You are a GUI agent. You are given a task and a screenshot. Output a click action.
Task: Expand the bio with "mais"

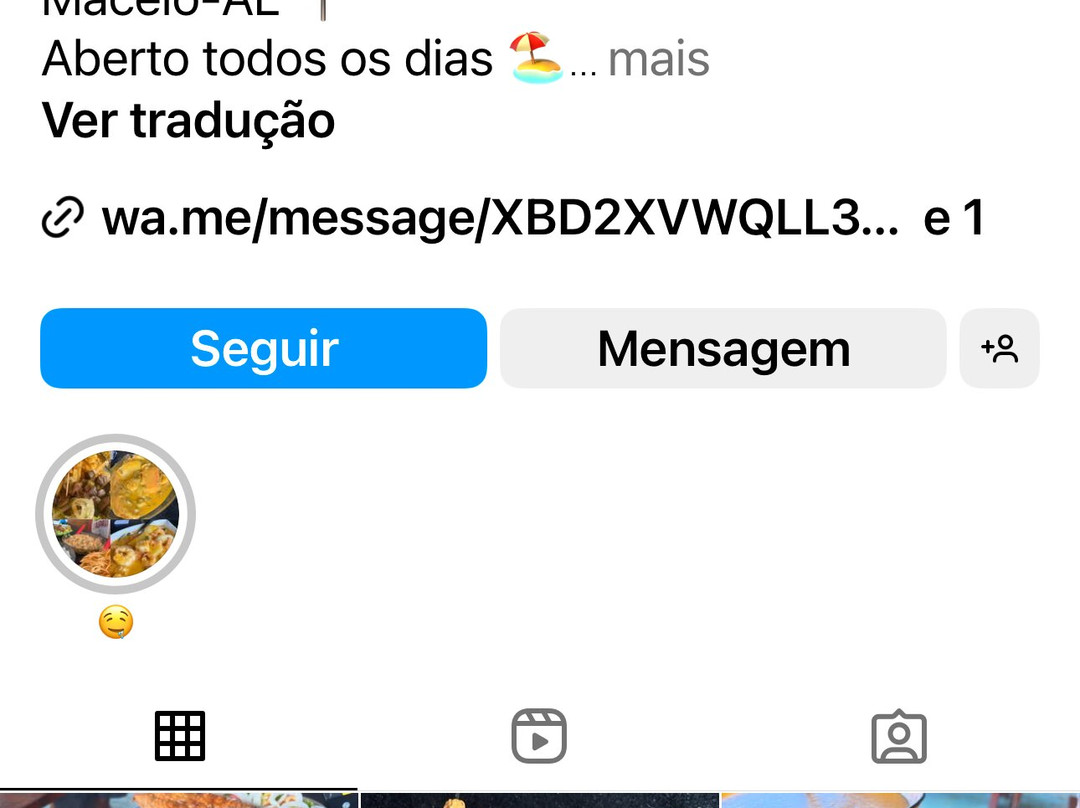coord(658,60)
